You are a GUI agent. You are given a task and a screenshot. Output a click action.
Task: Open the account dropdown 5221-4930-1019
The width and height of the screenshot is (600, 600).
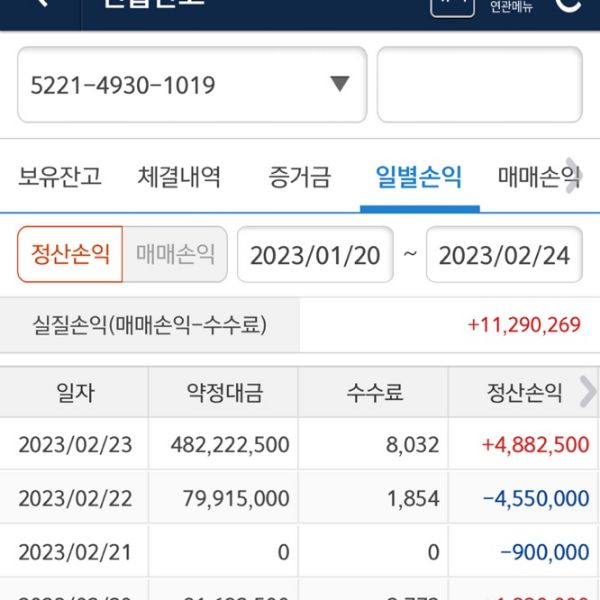pos(192,85)
